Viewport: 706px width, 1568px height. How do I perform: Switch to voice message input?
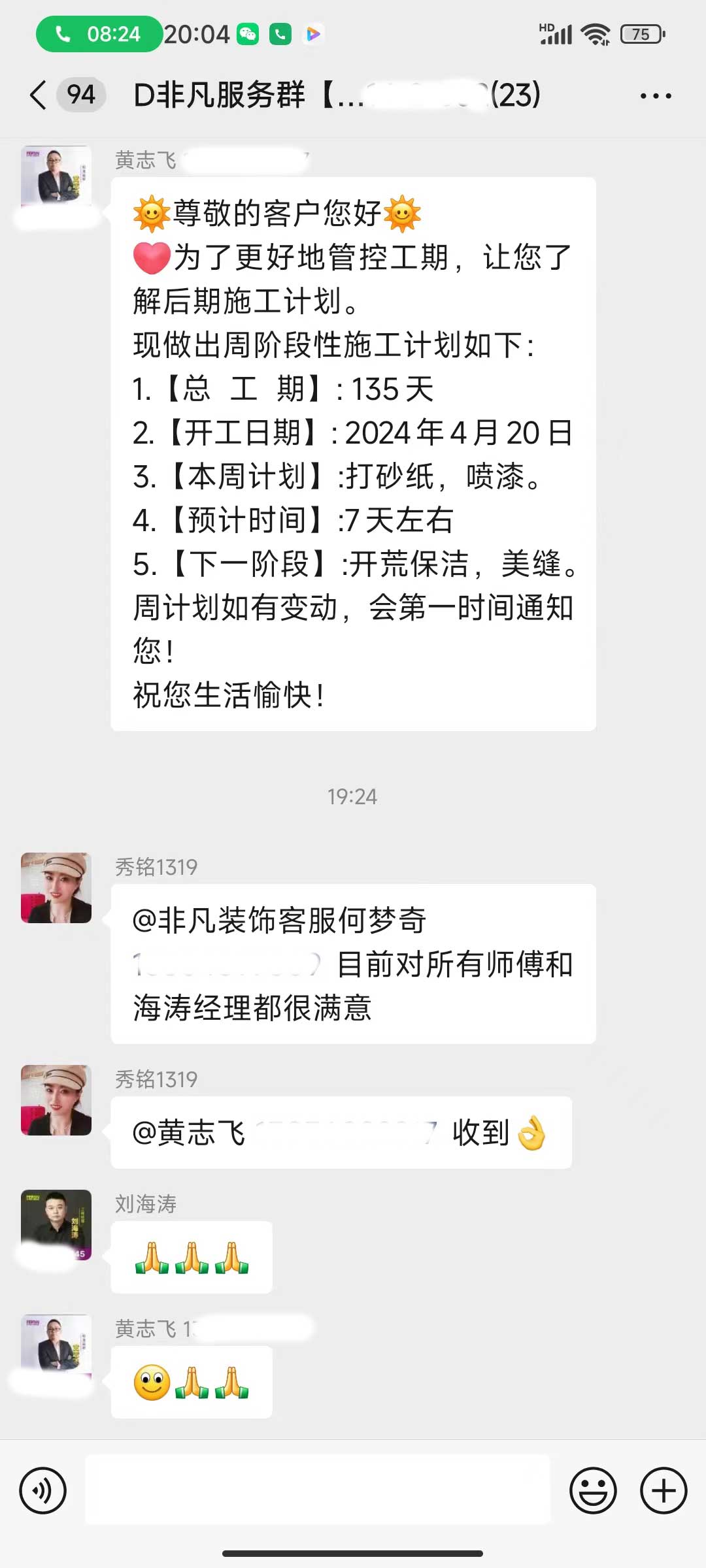coord(43,1491)
